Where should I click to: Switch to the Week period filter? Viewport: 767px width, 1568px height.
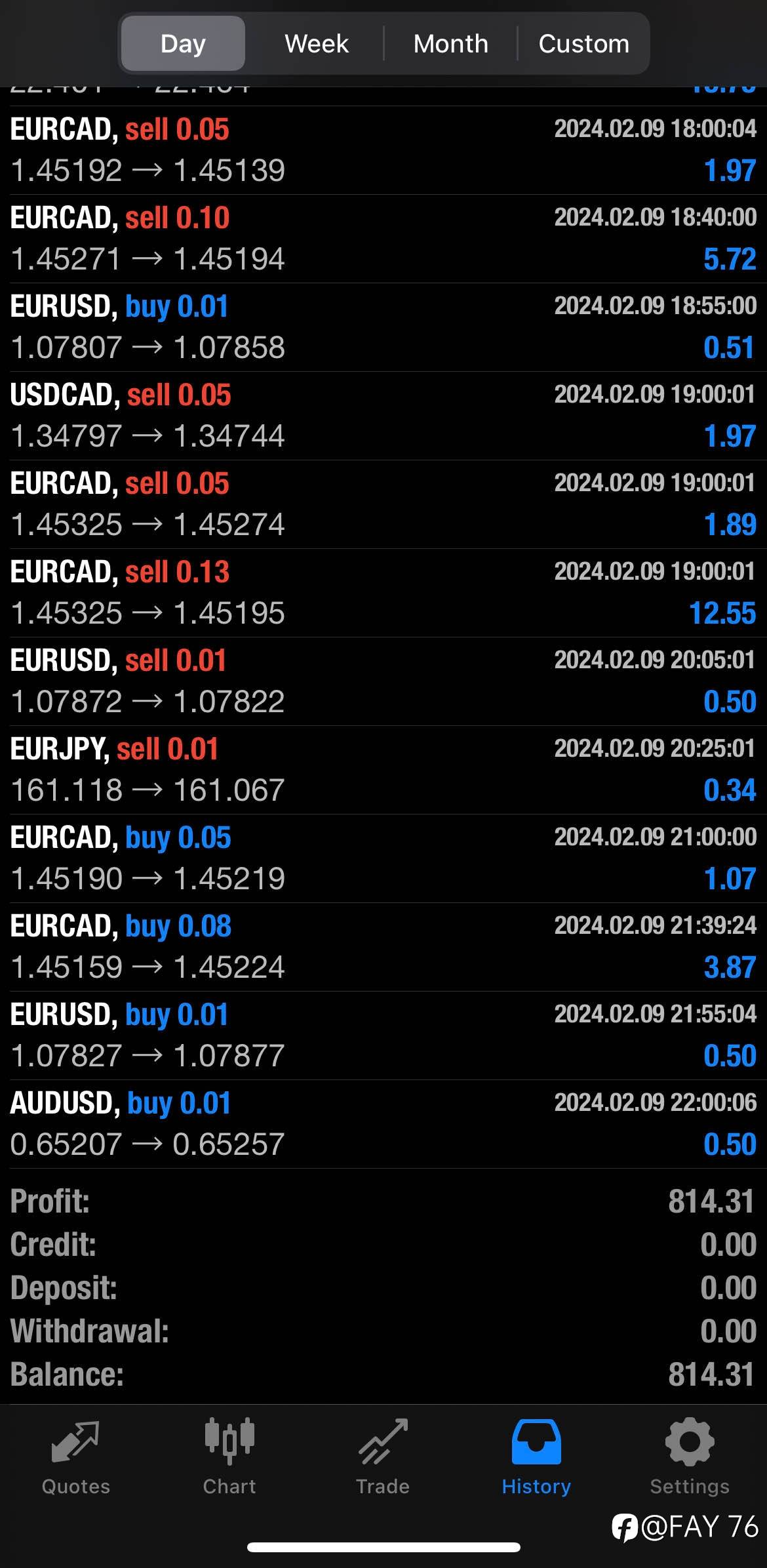(316, 44)
